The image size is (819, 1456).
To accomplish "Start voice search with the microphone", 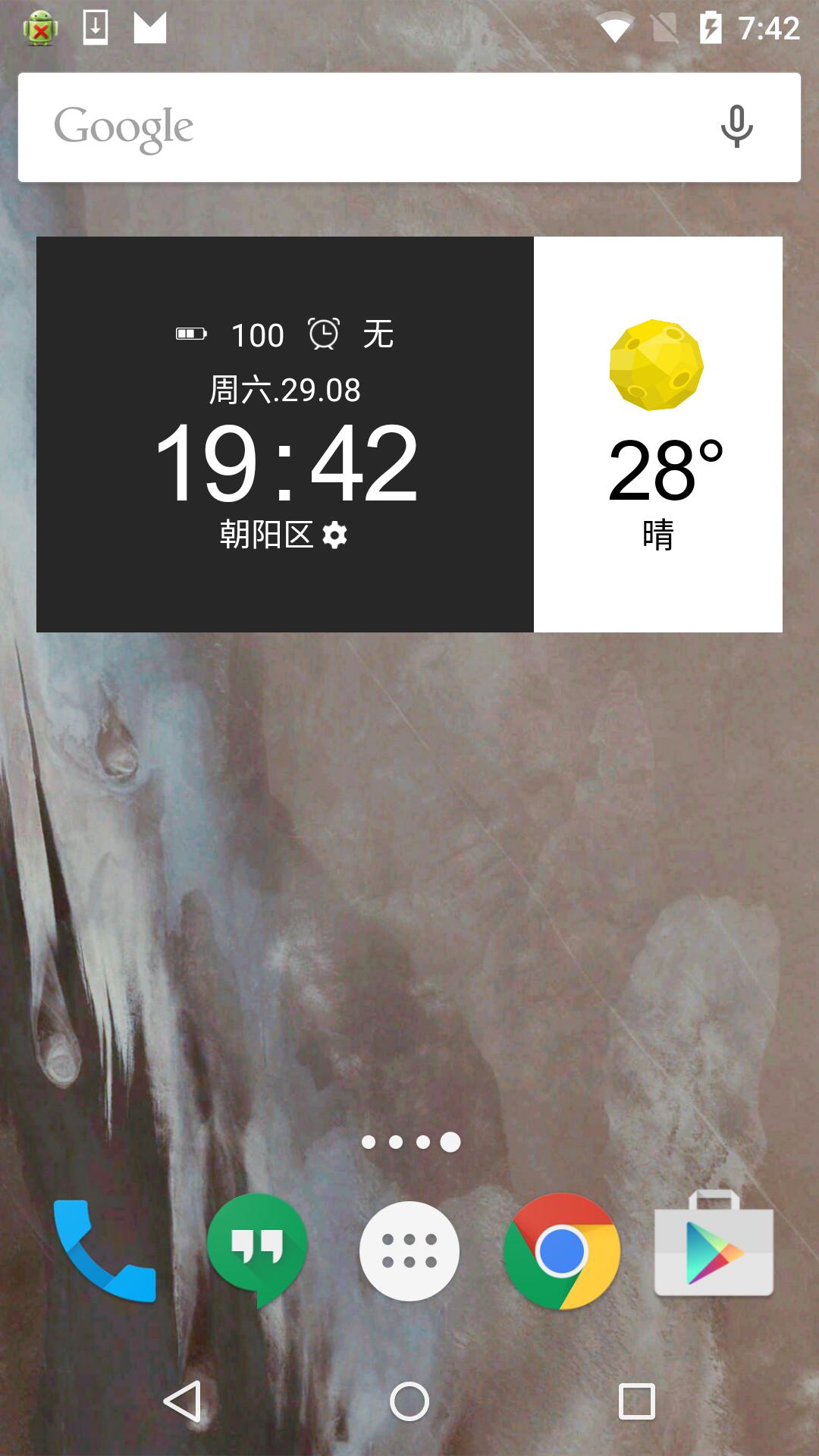I will (x=736, y=127).
